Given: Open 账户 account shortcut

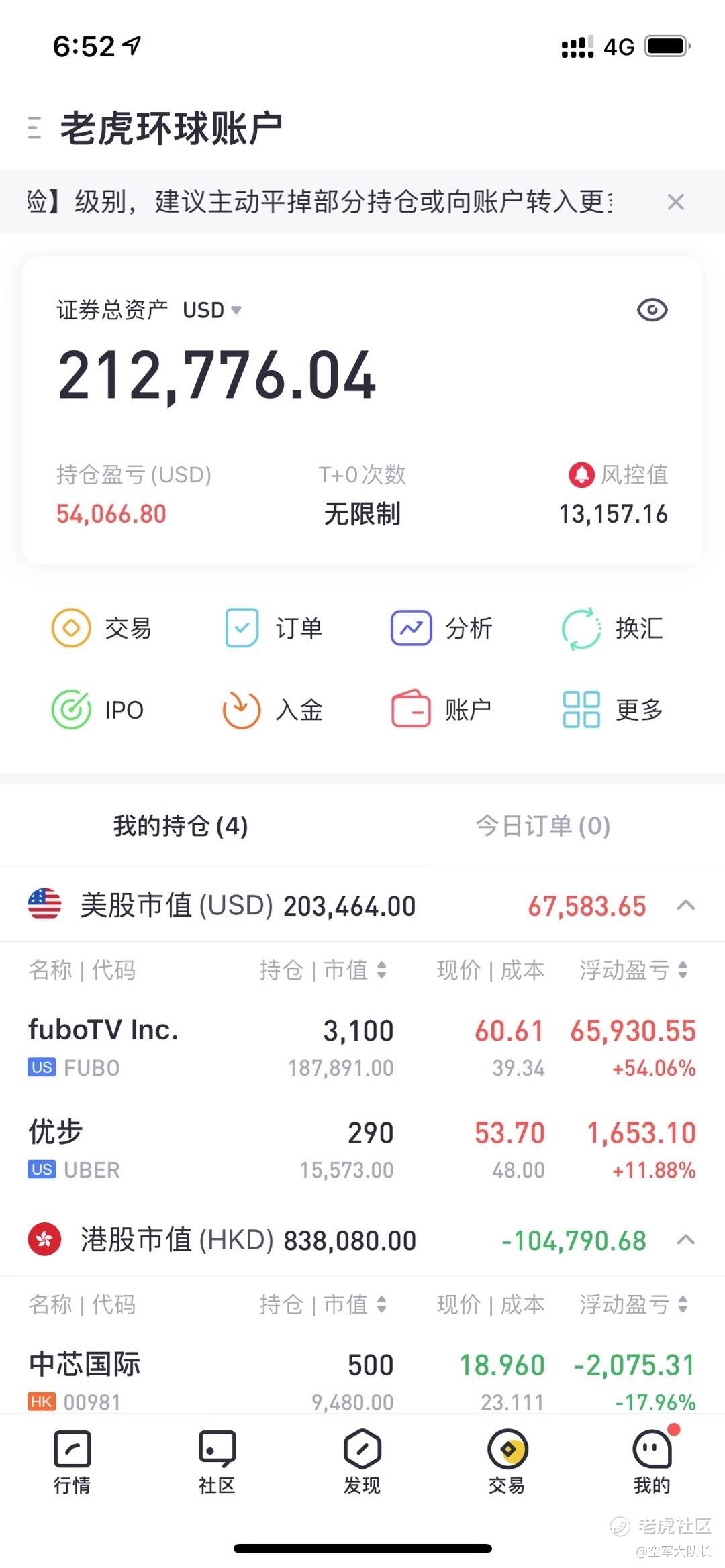Looking at the screenshot, I should [x=441, y=710].
